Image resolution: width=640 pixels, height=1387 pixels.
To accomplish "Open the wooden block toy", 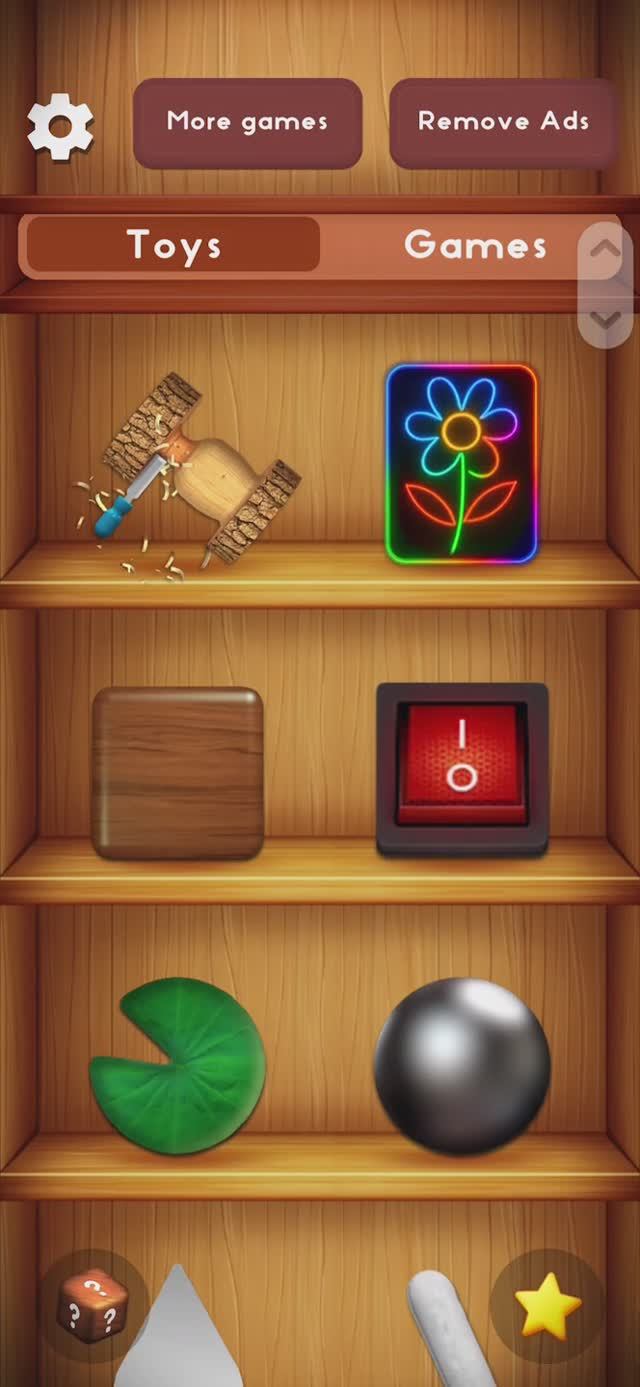I will tap(178, 771).
